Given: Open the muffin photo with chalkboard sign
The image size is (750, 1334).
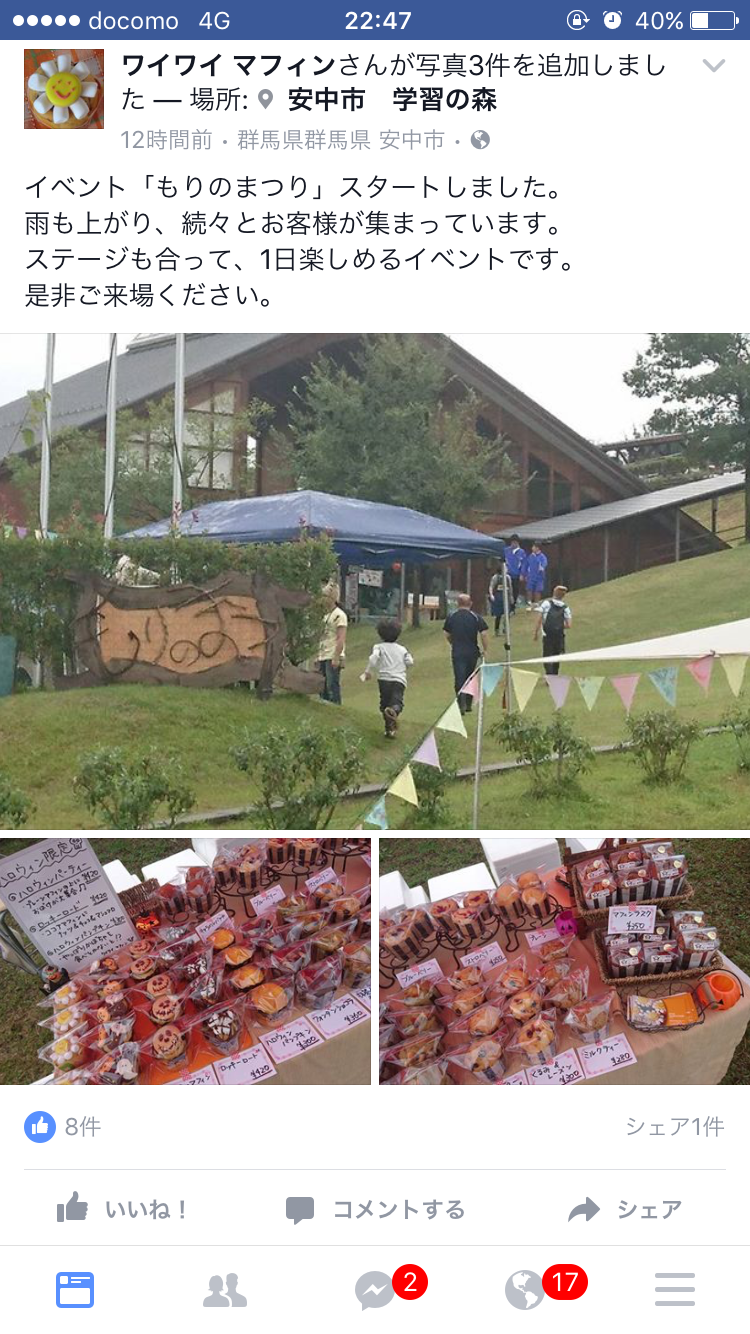Looking at the screenshot, I should click(185, 961).
